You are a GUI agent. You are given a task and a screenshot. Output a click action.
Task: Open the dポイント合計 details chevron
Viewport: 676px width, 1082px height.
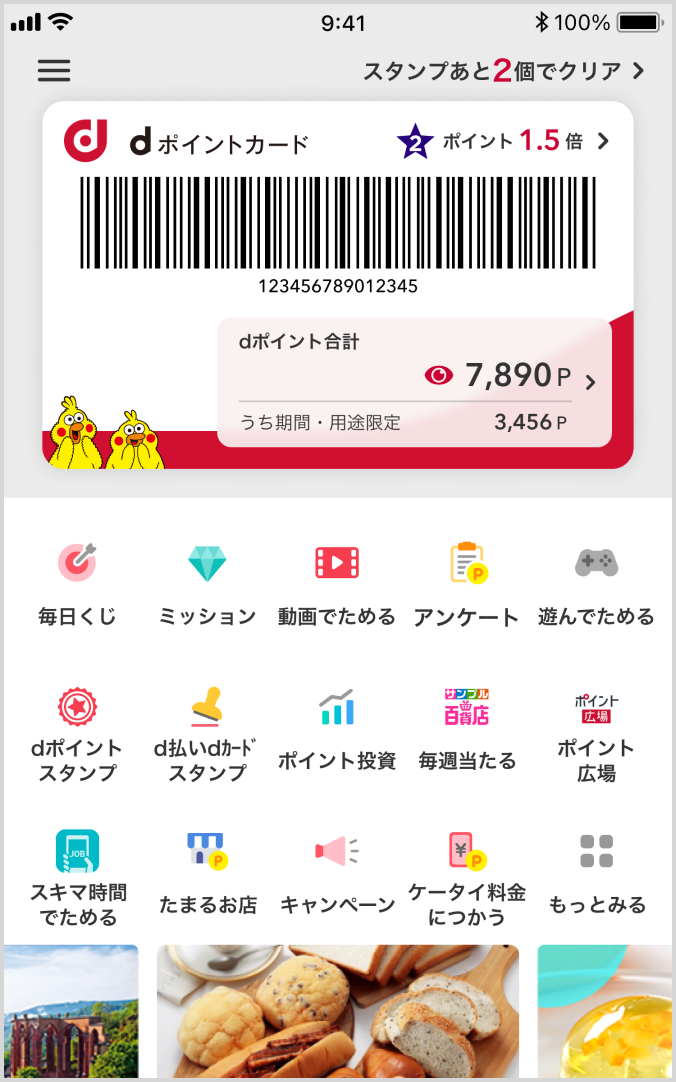point(590,381)
